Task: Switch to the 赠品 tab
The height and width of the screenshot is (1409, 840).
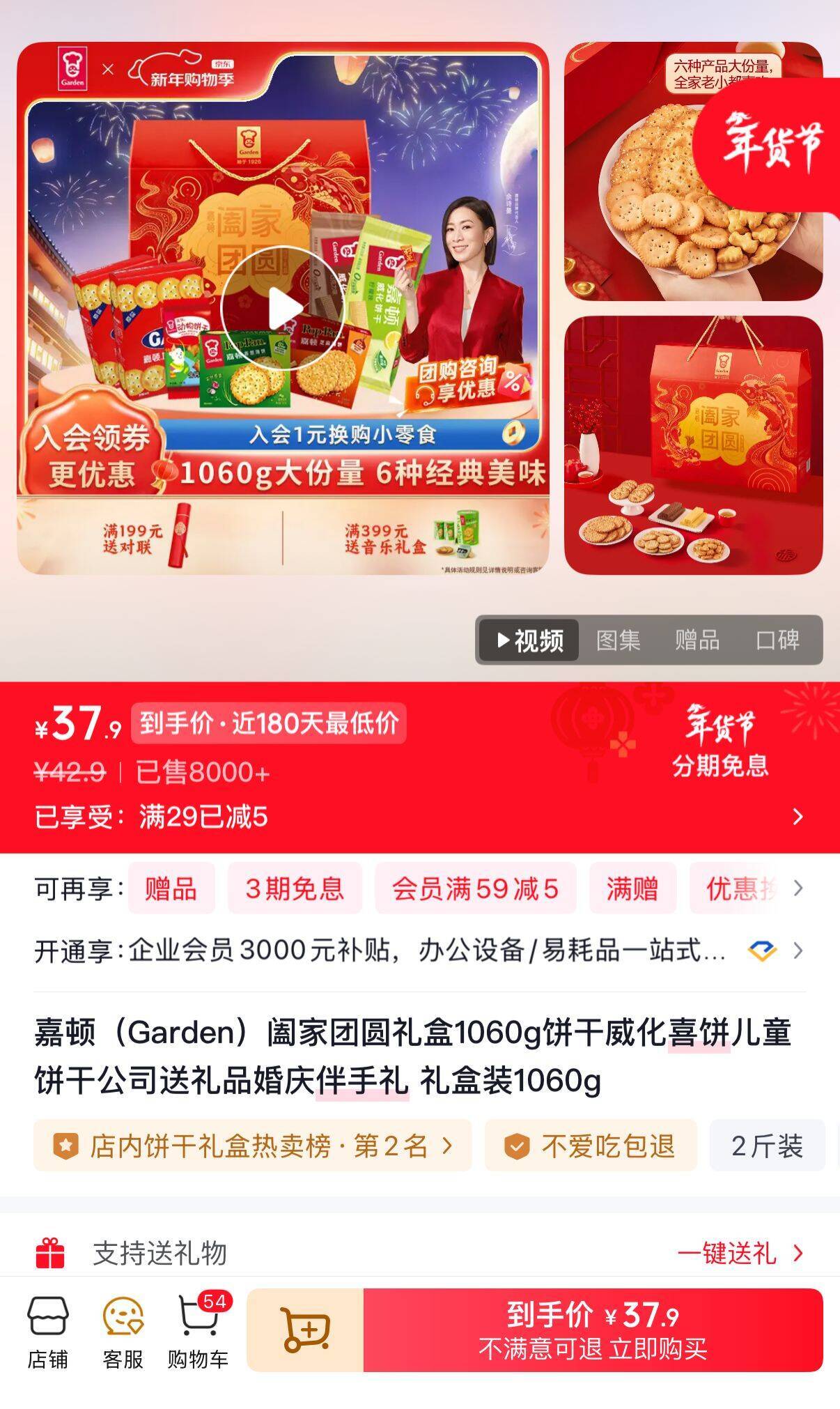Action: point(697,640)
